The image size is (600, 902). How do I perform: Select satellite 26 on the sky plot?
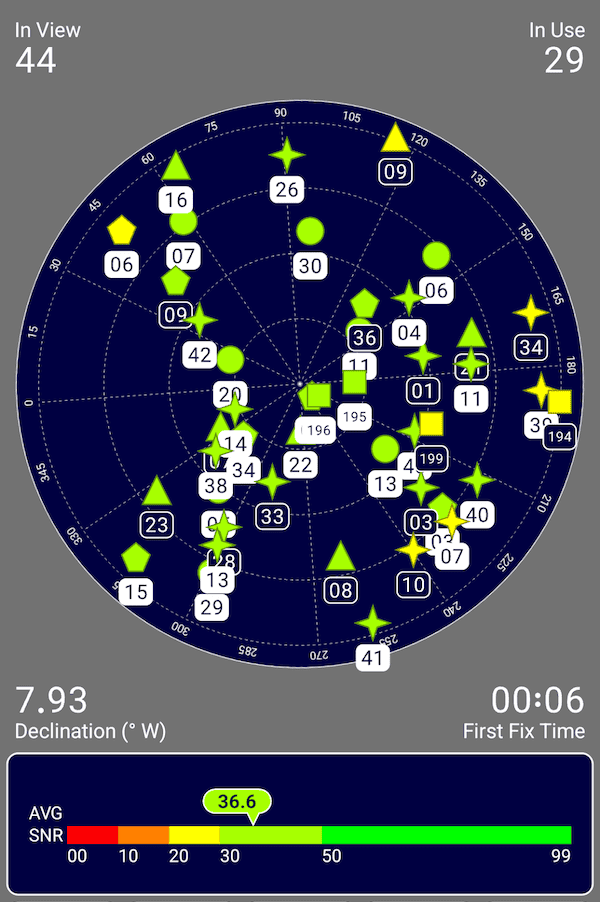click(x=288, y=156)
